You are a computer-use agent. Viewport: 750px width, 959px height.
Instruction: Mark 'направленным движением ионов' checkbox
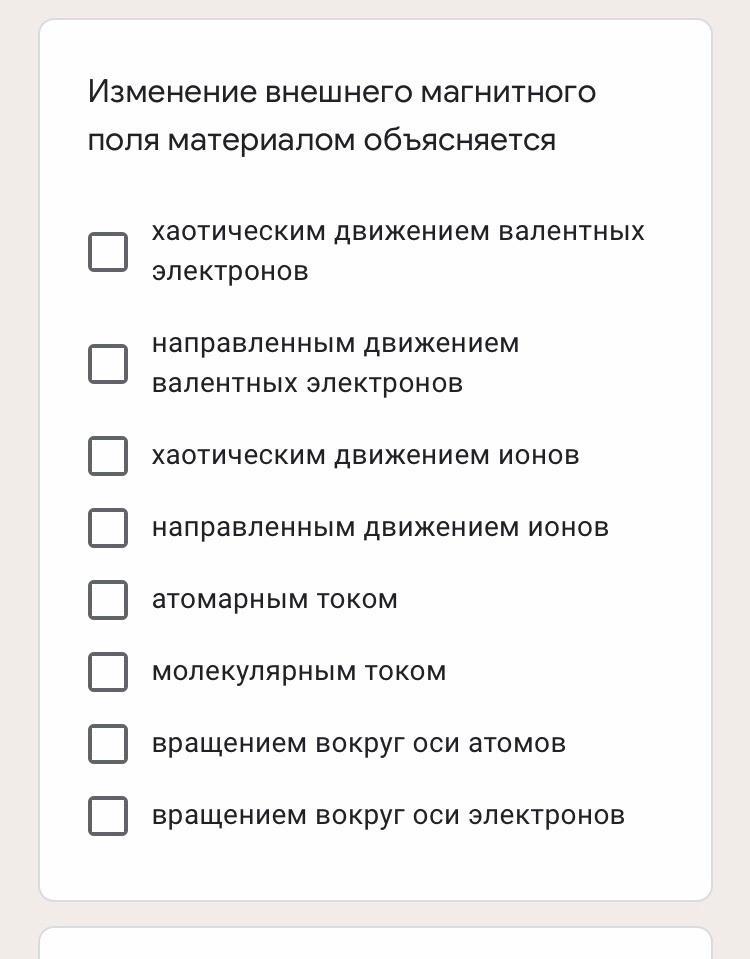click(x=108, y=528)
